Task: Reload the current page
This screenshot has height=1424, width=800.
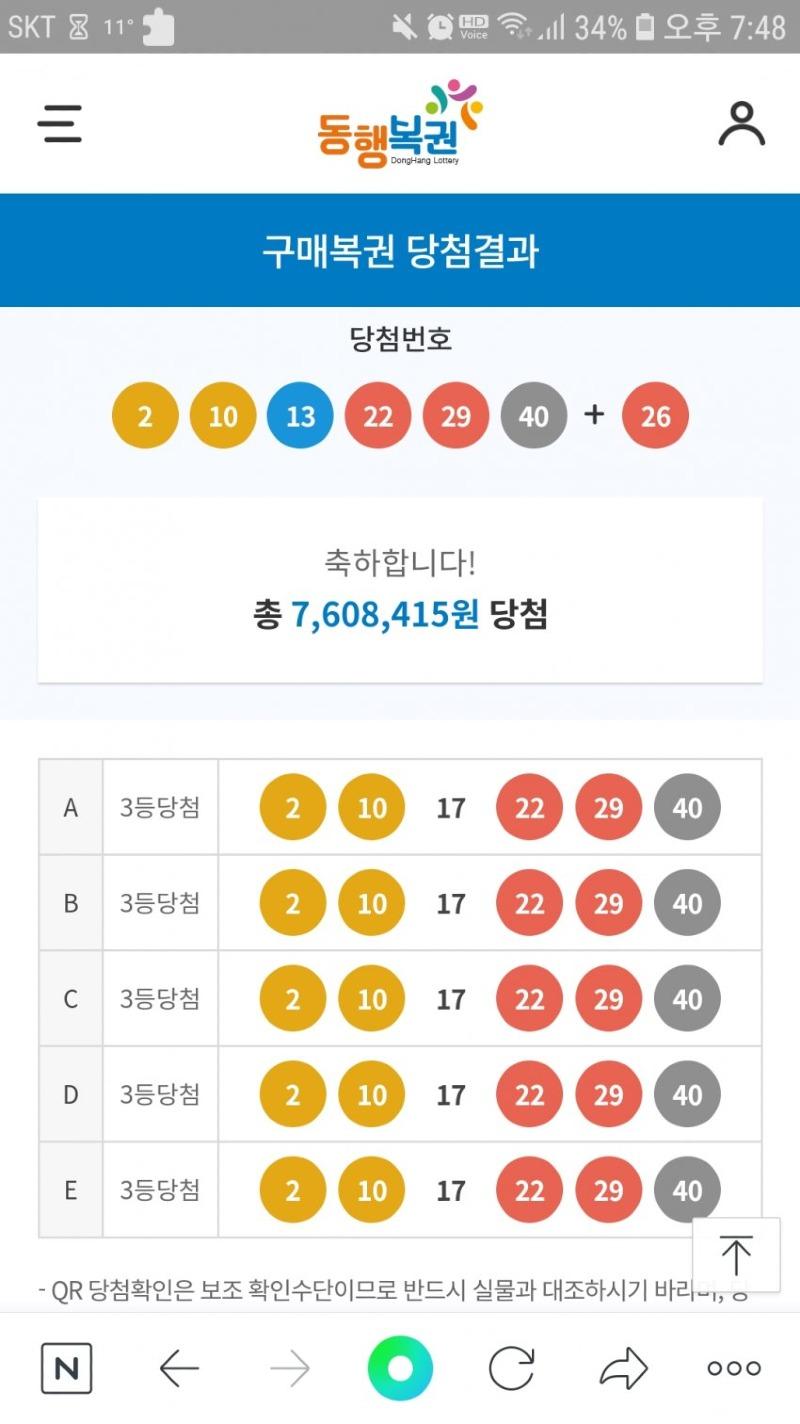Action: point(513,1368)
